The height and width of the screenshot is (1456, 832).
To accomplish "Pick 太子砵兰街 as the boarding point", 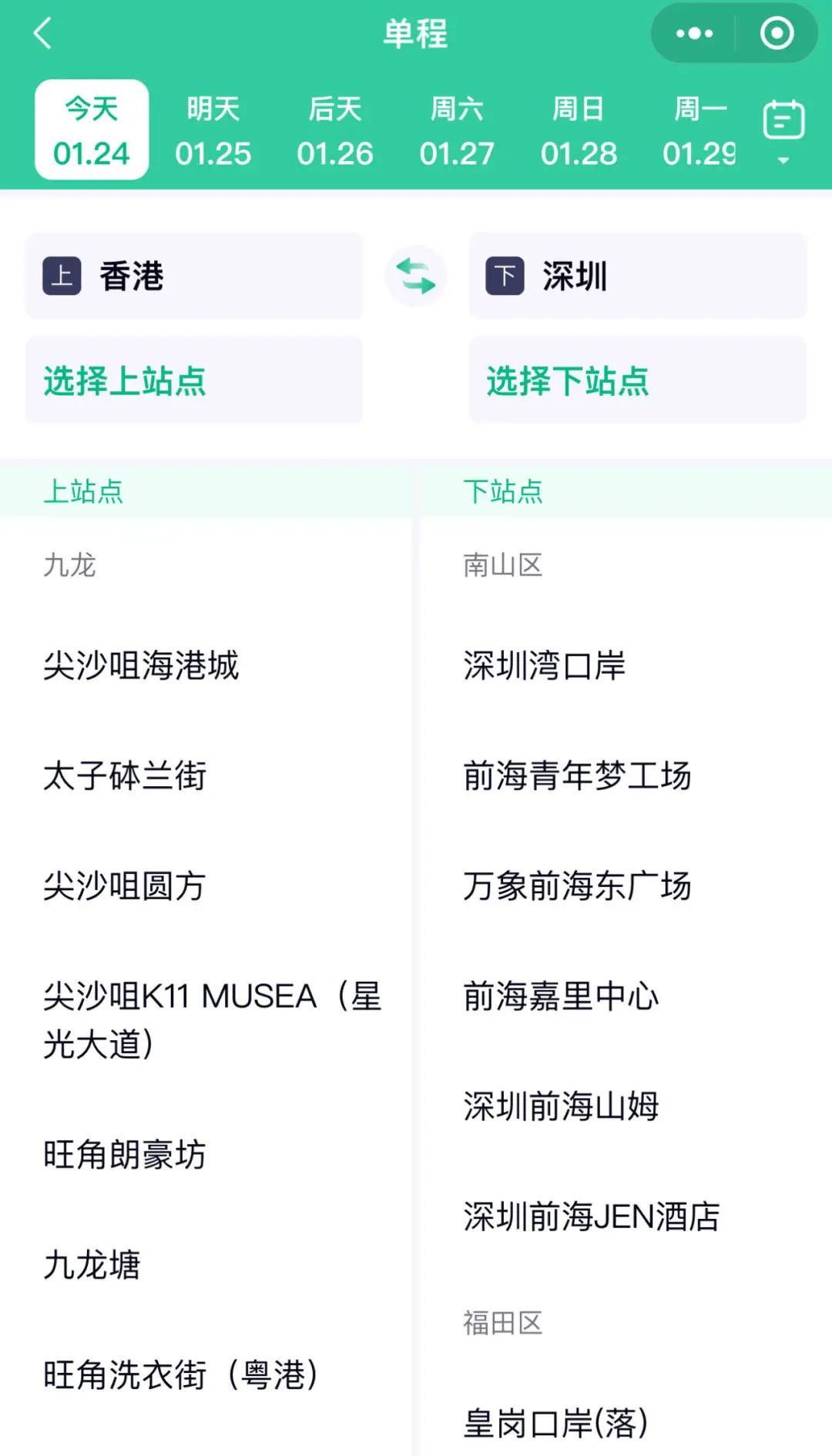I will tap(125, 775).
